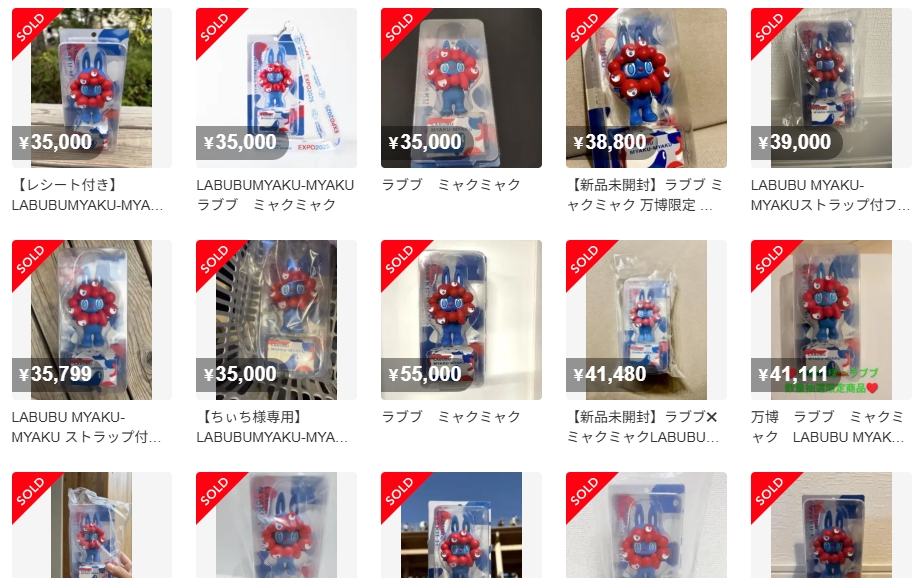
Task: Open the 【ちぃち様専用】 ¥35,000 listing
Action: click(x=276, y=320)
